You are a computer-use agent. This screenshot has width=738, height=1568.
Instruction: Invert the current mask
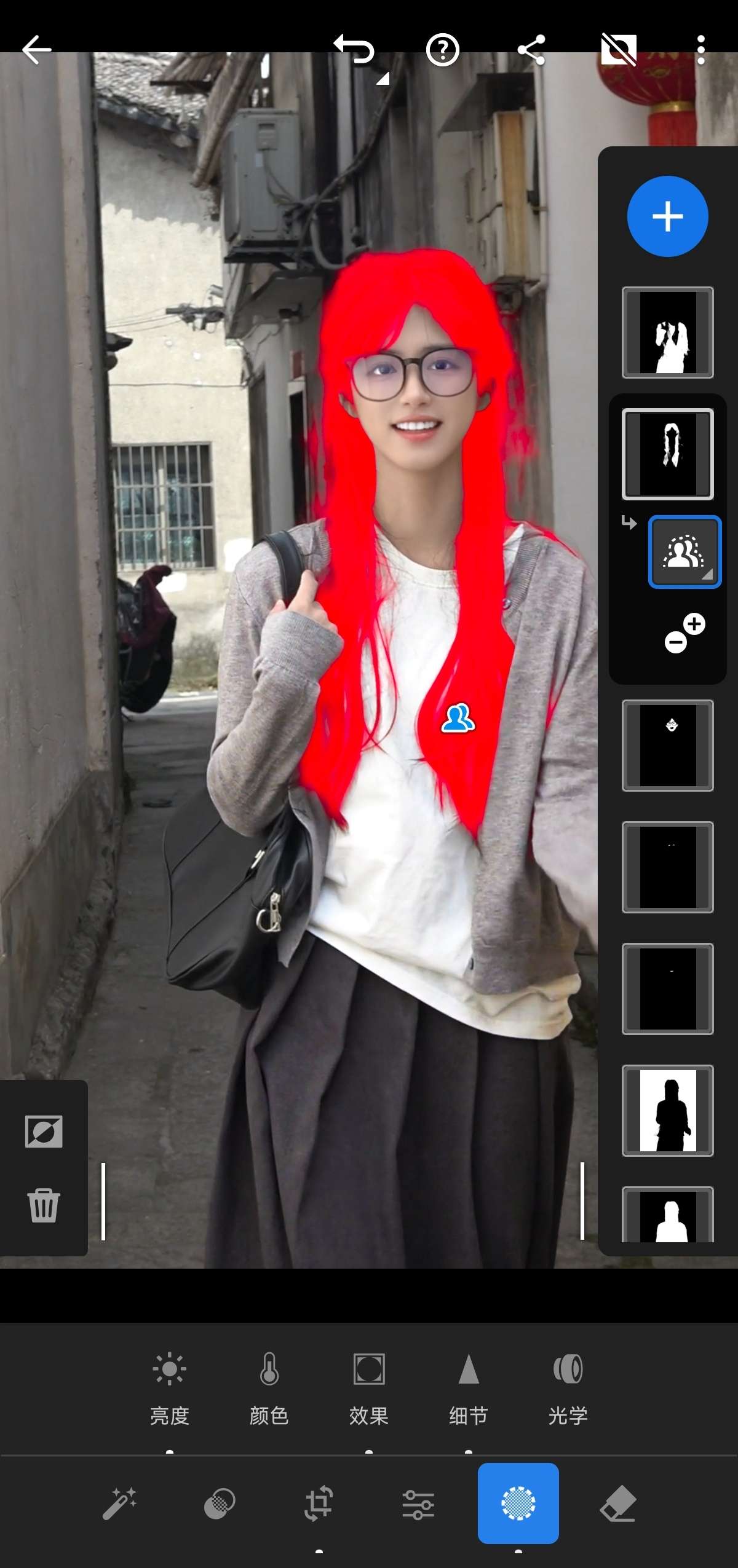(44, 1132)
